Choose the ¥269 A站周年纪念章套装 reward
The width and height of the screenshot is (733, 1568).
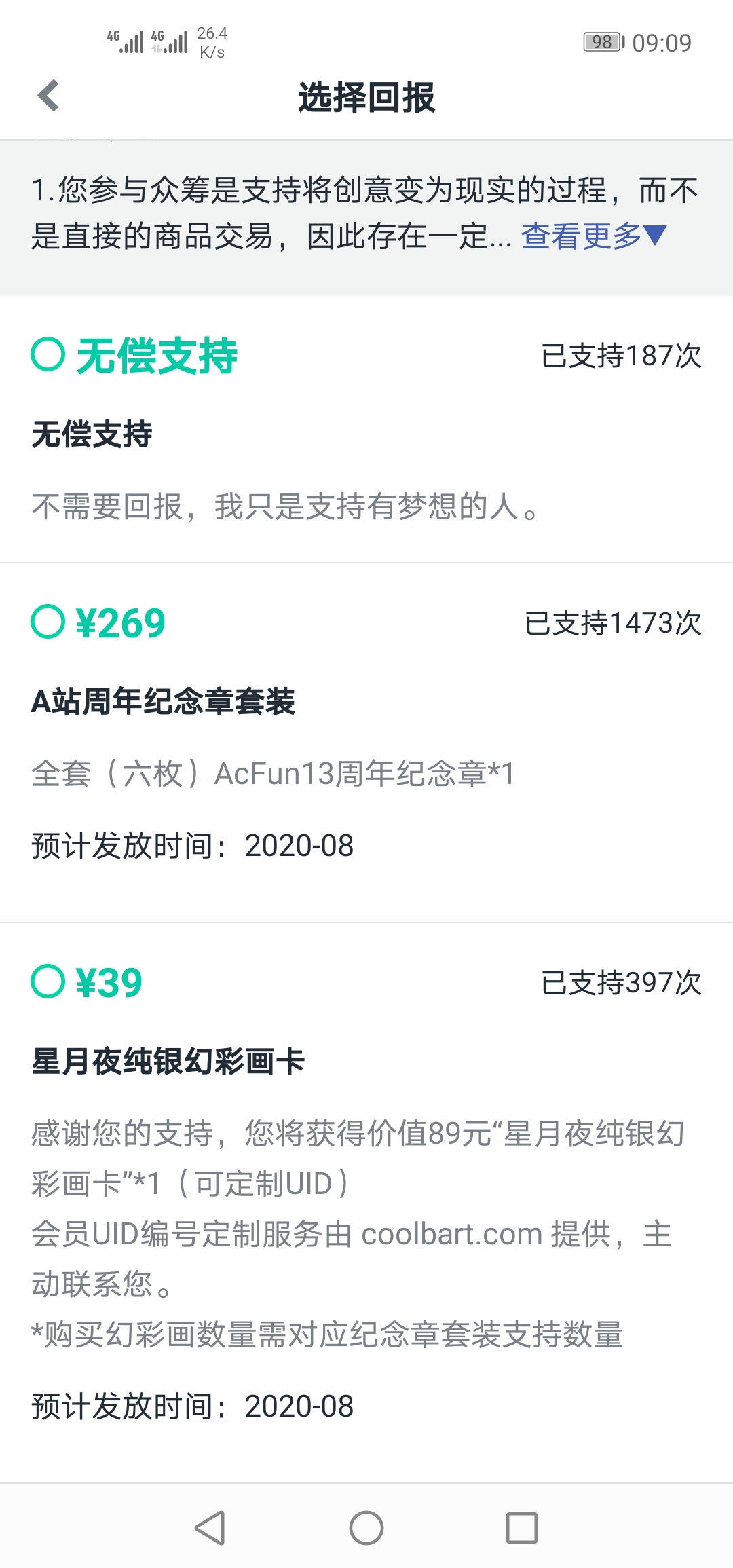[48, 622]
